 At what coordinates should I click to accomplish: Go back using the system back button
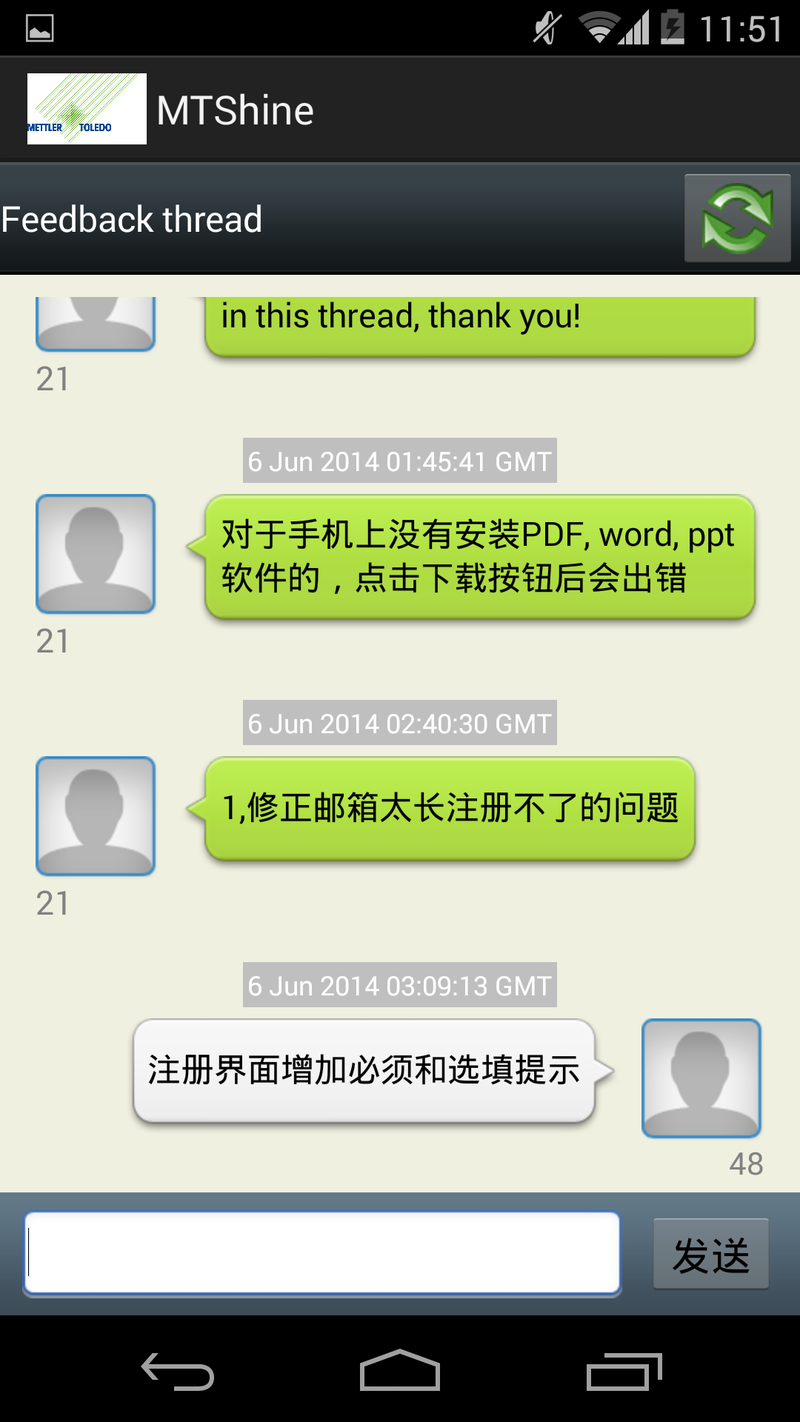177,1370
